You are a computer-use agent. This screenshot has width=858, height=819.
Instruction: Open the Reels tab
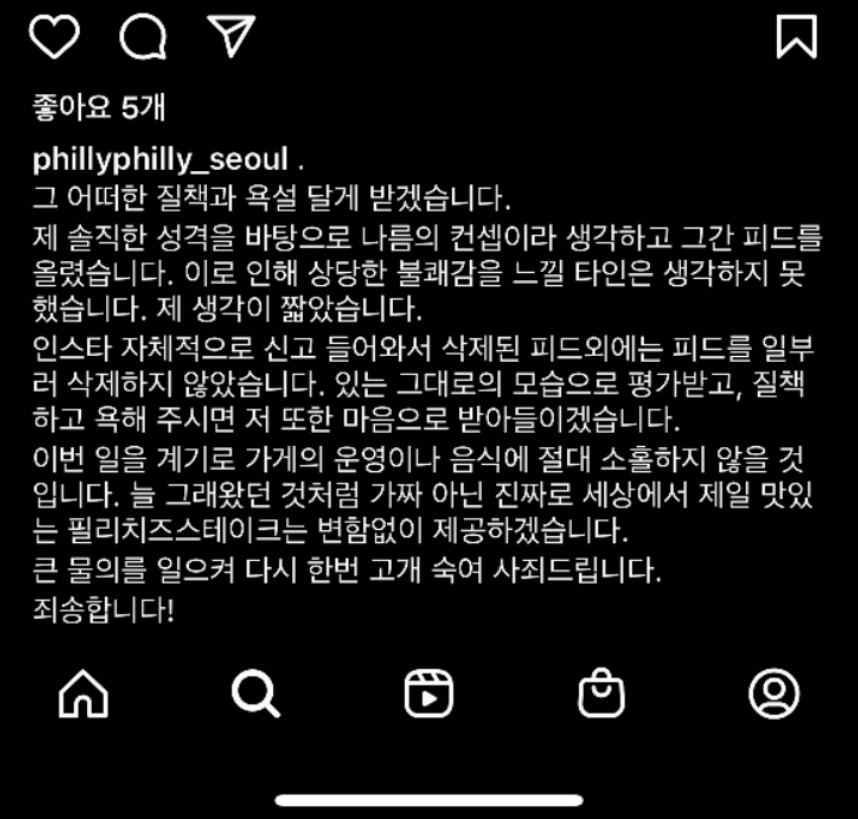[429, 692]
